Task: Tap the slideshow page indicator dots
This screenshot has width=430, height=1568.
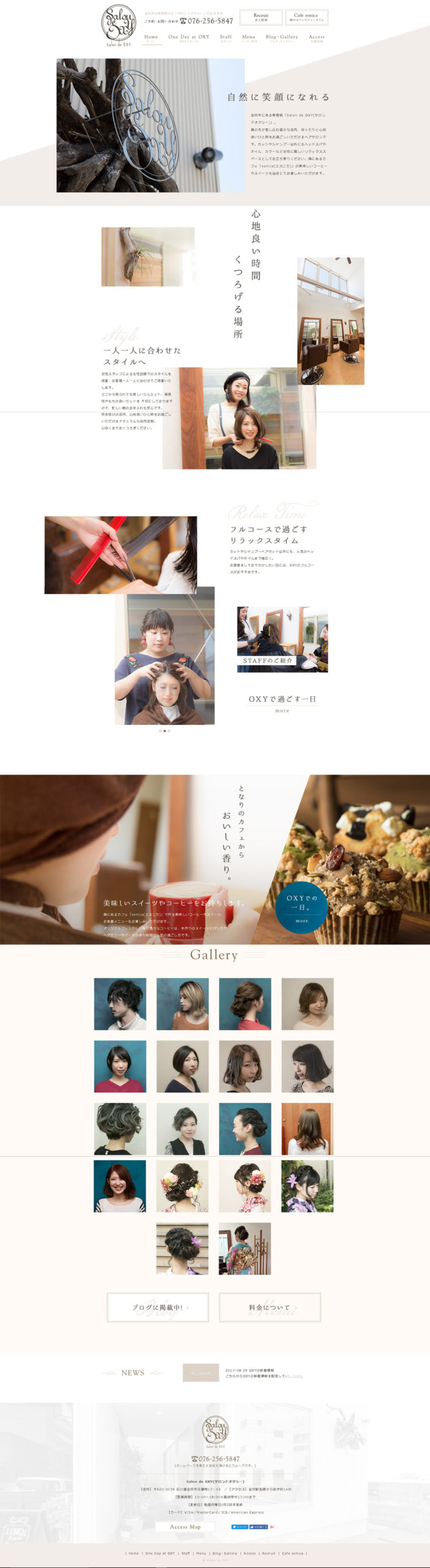Action: (165, 731)
